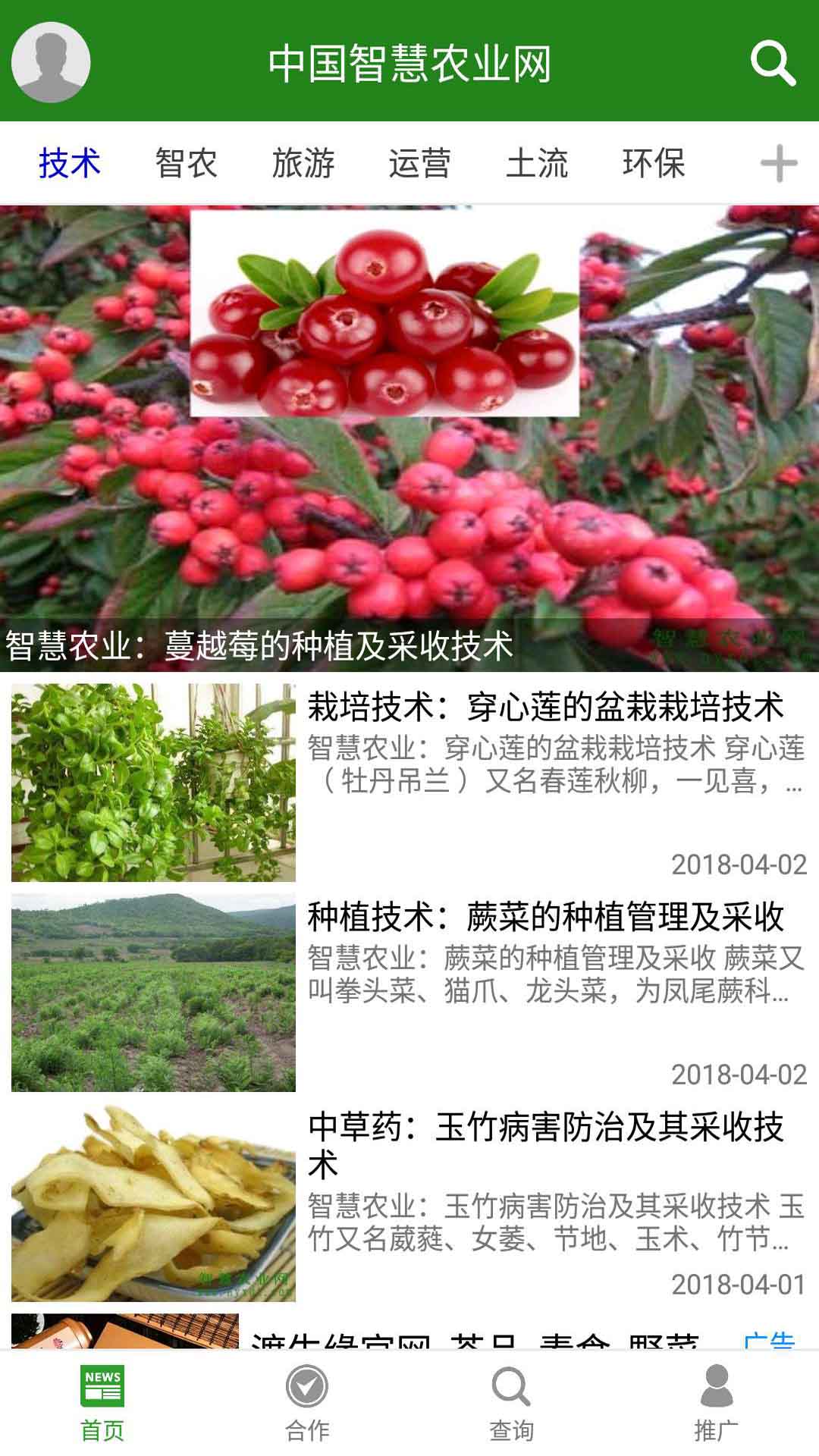The height and width of the screenshot is (1456, 819).
Task: Go to the 首页 tab
Action: pos(102,1404)
